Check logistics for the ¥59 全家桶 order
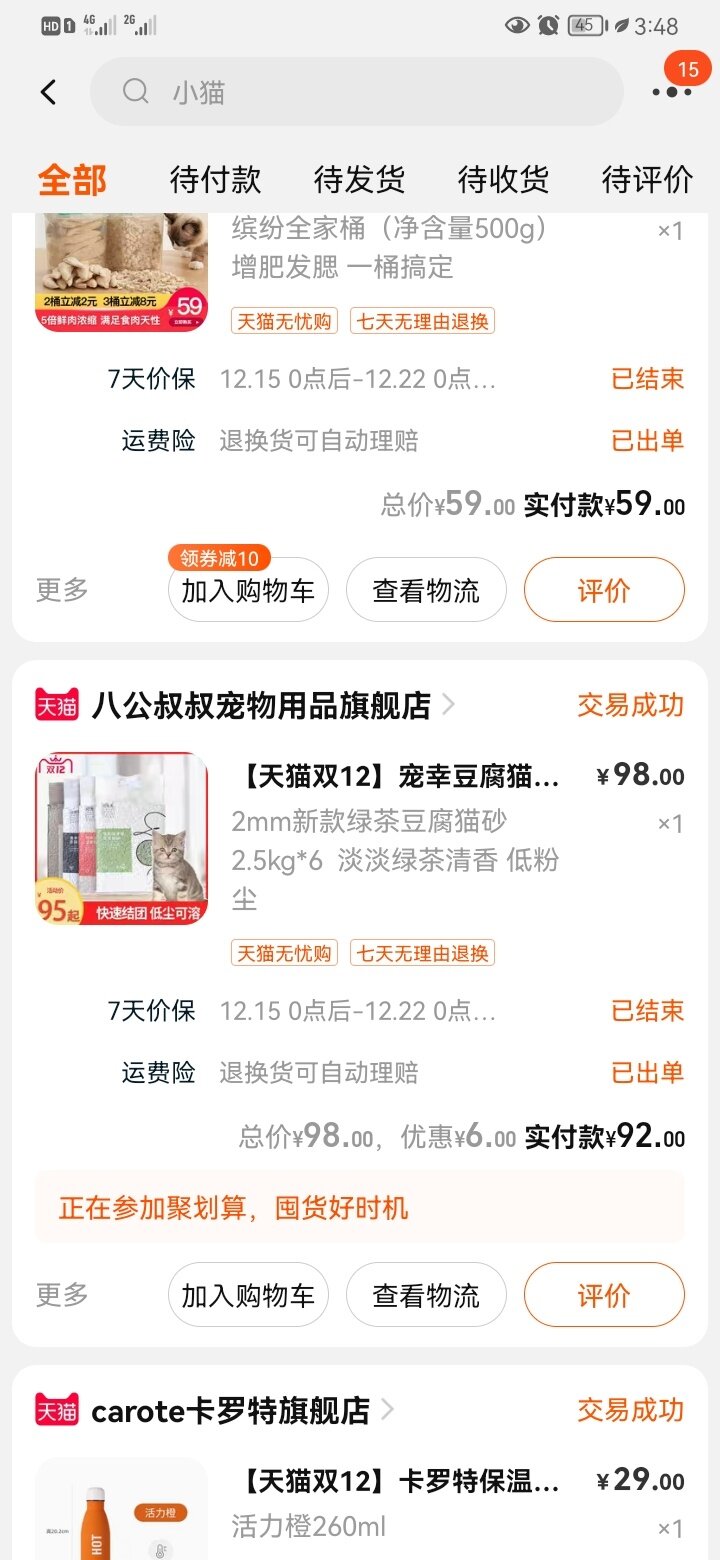This screenshot has height=1560, width=720. tap(426, 590)
